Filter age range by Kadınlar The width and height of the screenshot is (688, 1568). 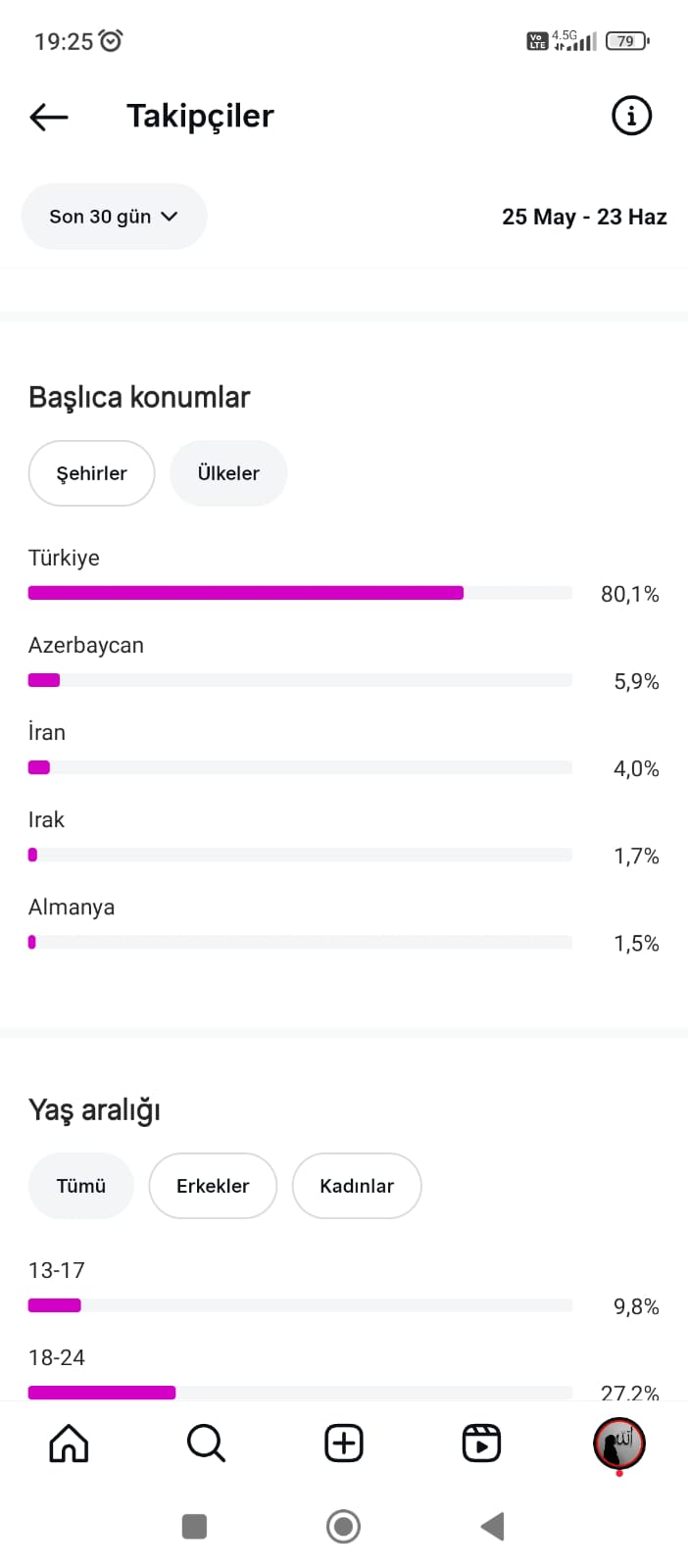357,1186
